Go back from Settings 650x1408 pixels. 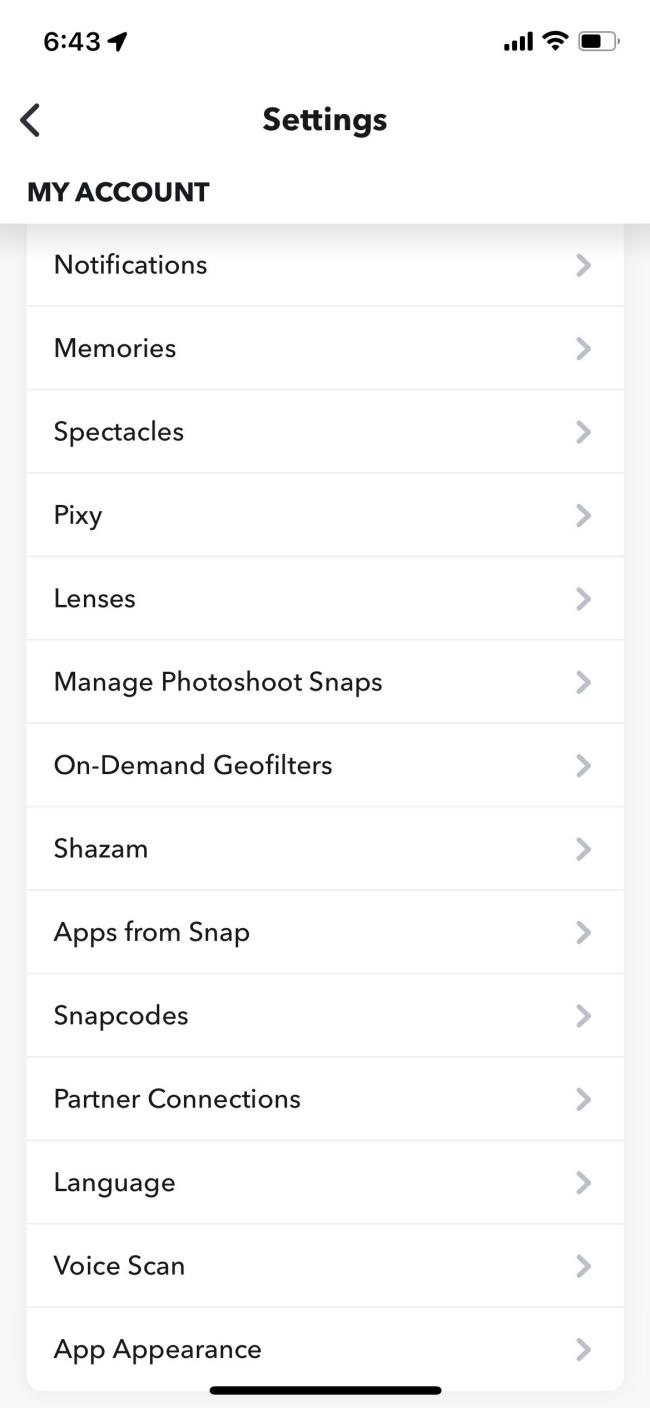point(31,120)
